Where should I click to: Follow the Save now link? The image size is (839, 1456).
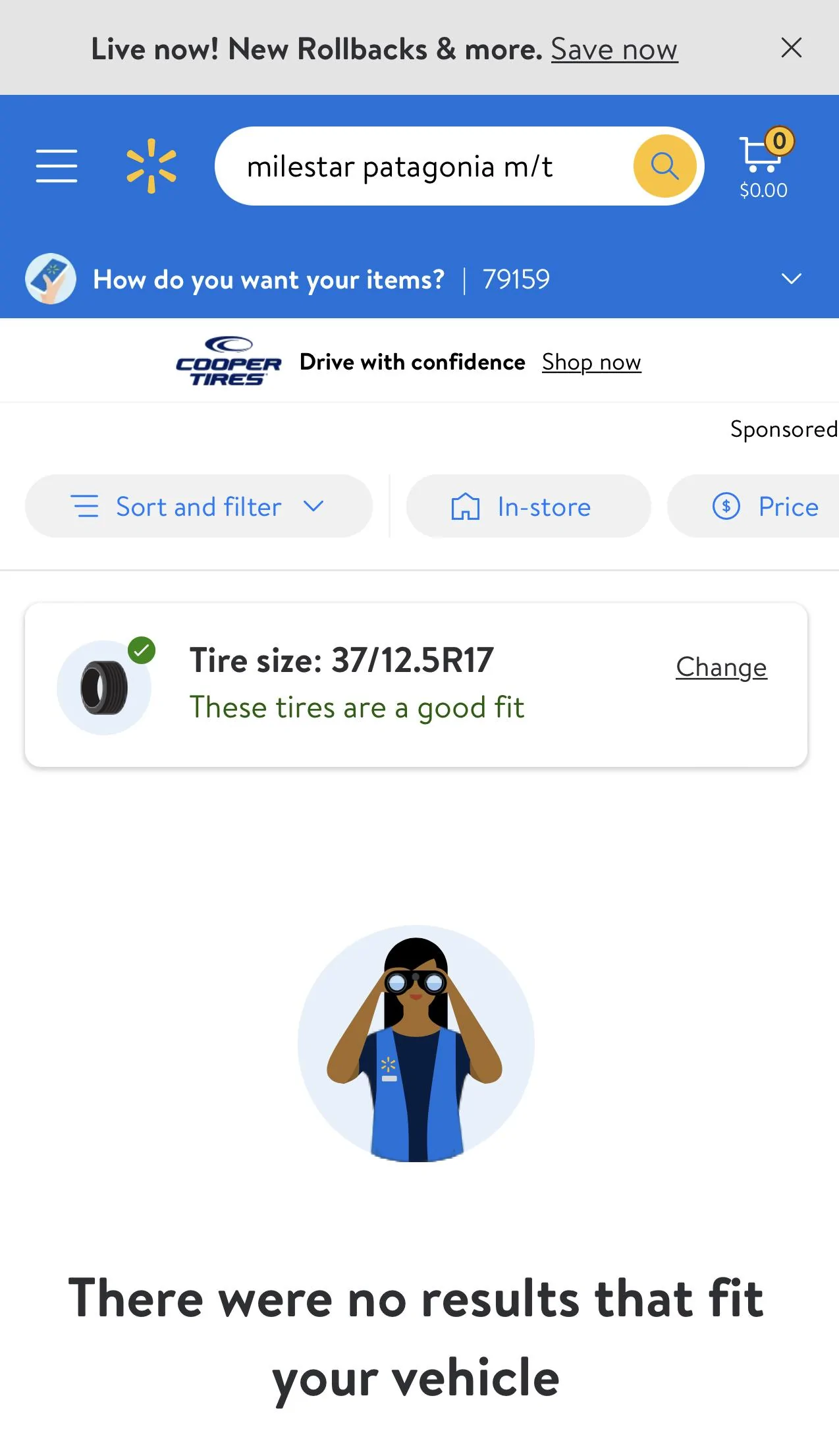point(614,49)
